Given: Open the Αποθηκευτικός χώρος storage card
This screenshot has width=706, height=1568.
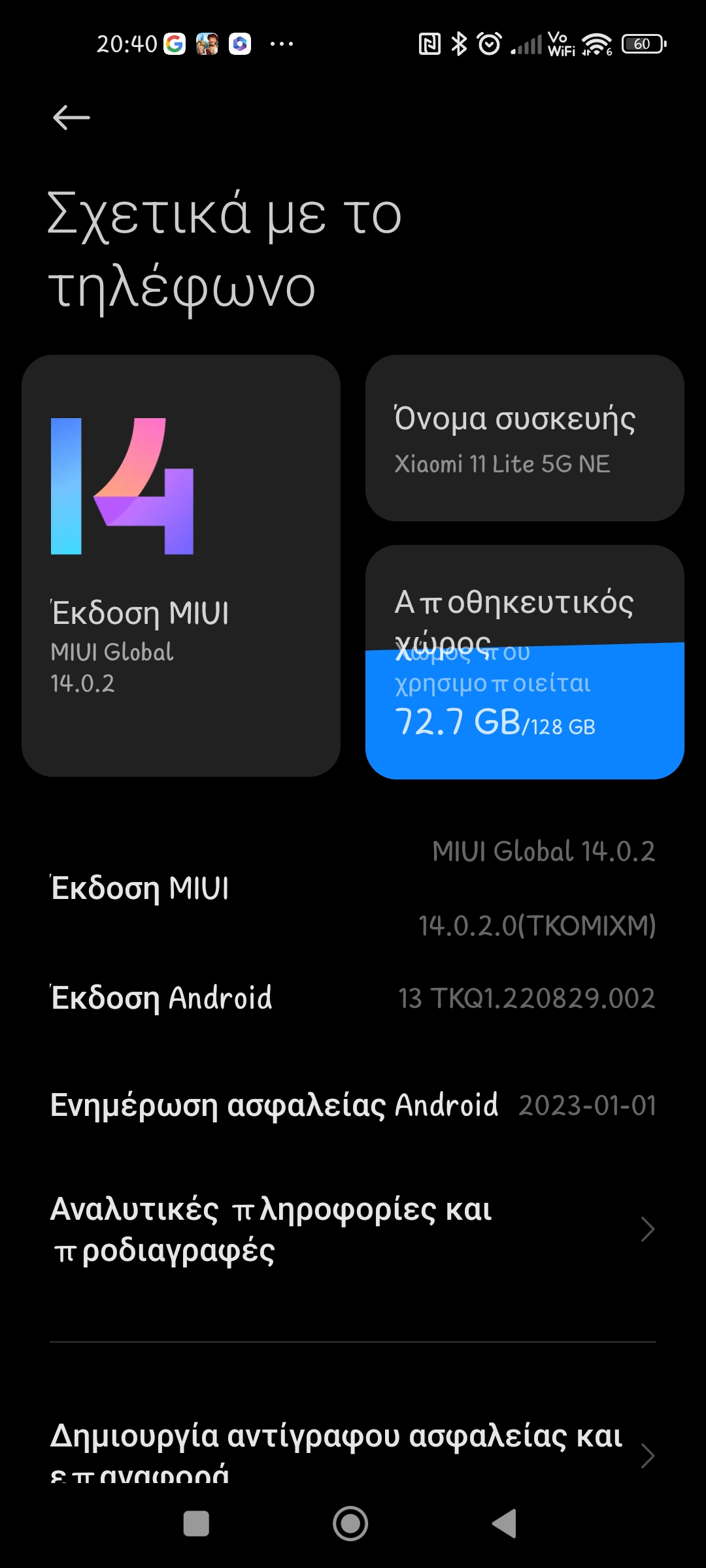Looking at the screenshot, I should click(524, 662).
